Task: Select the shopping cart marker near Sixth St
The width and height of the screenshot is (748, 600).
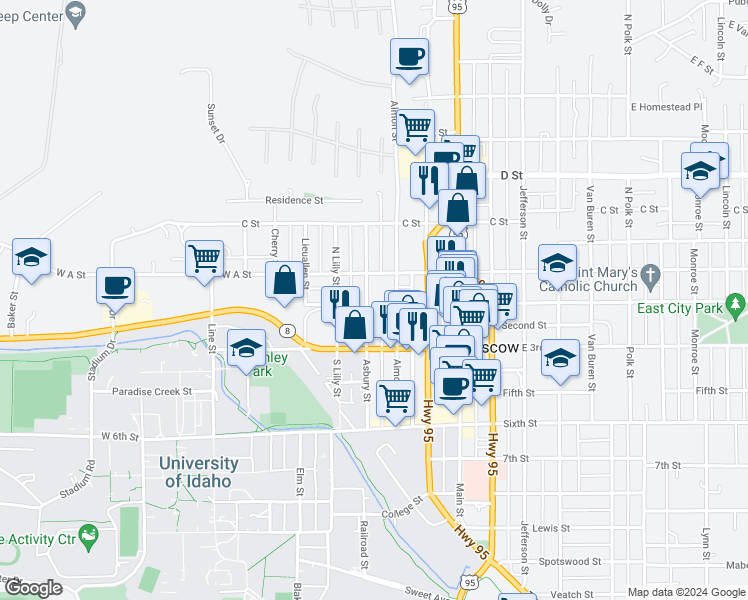Action: [x=396, y=398]
